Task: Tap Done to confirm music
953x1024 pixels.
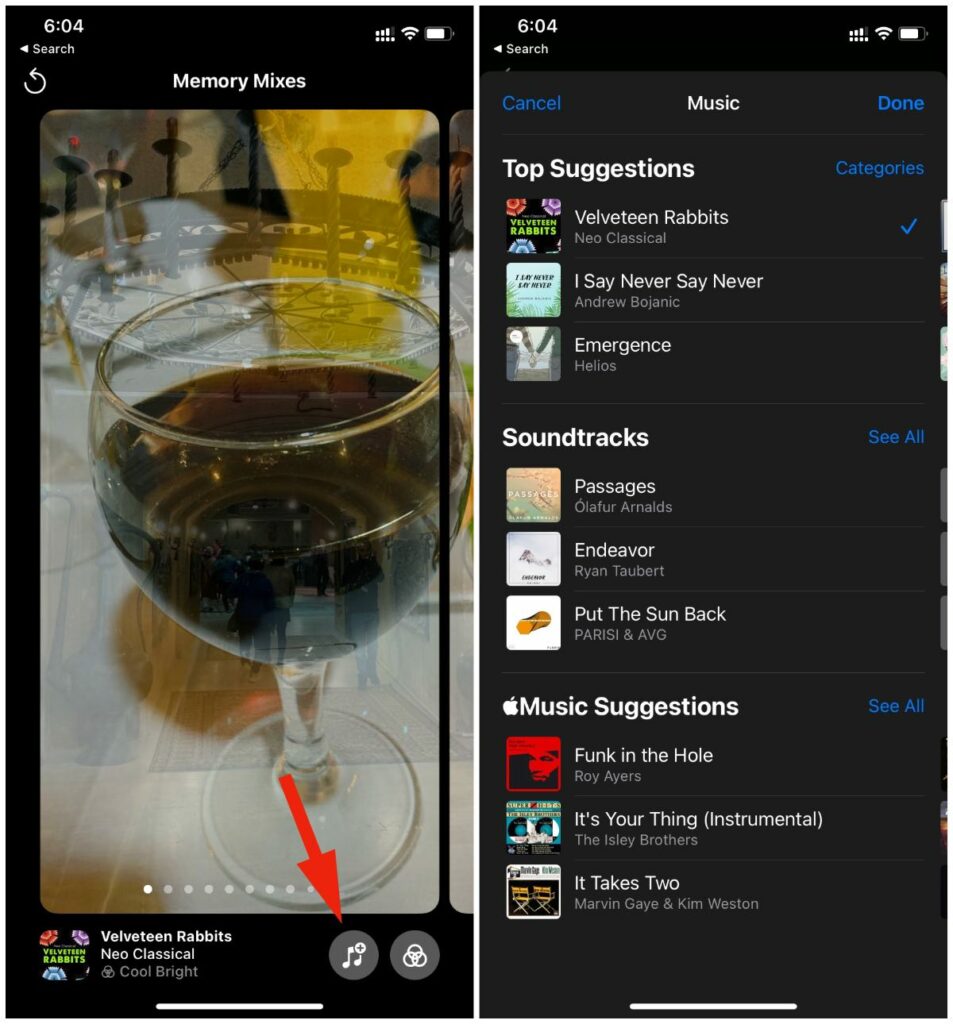Action: coord(900,103)
